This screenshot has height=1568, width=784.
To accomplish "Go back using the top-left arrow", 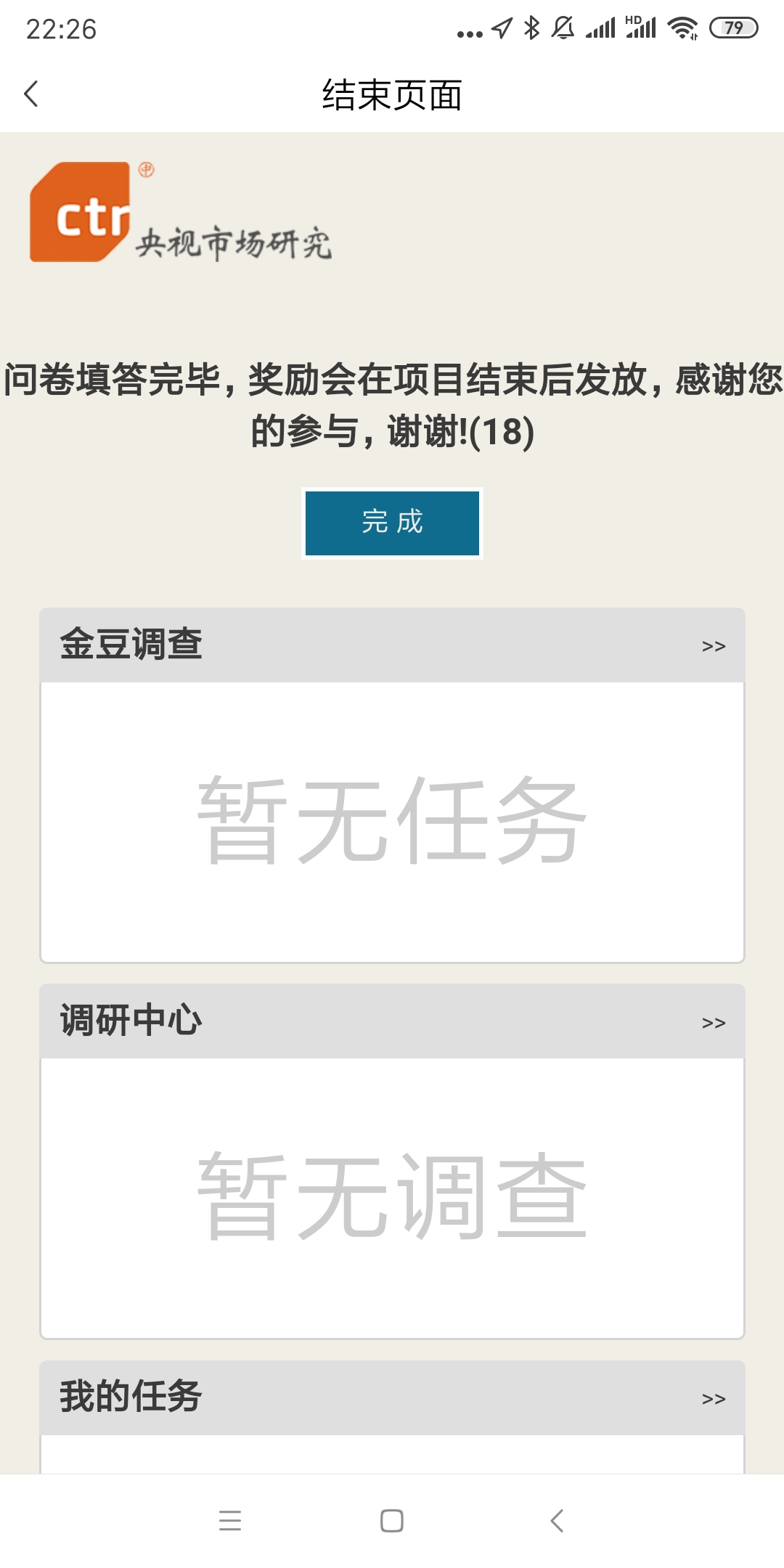I will point(31,94).
